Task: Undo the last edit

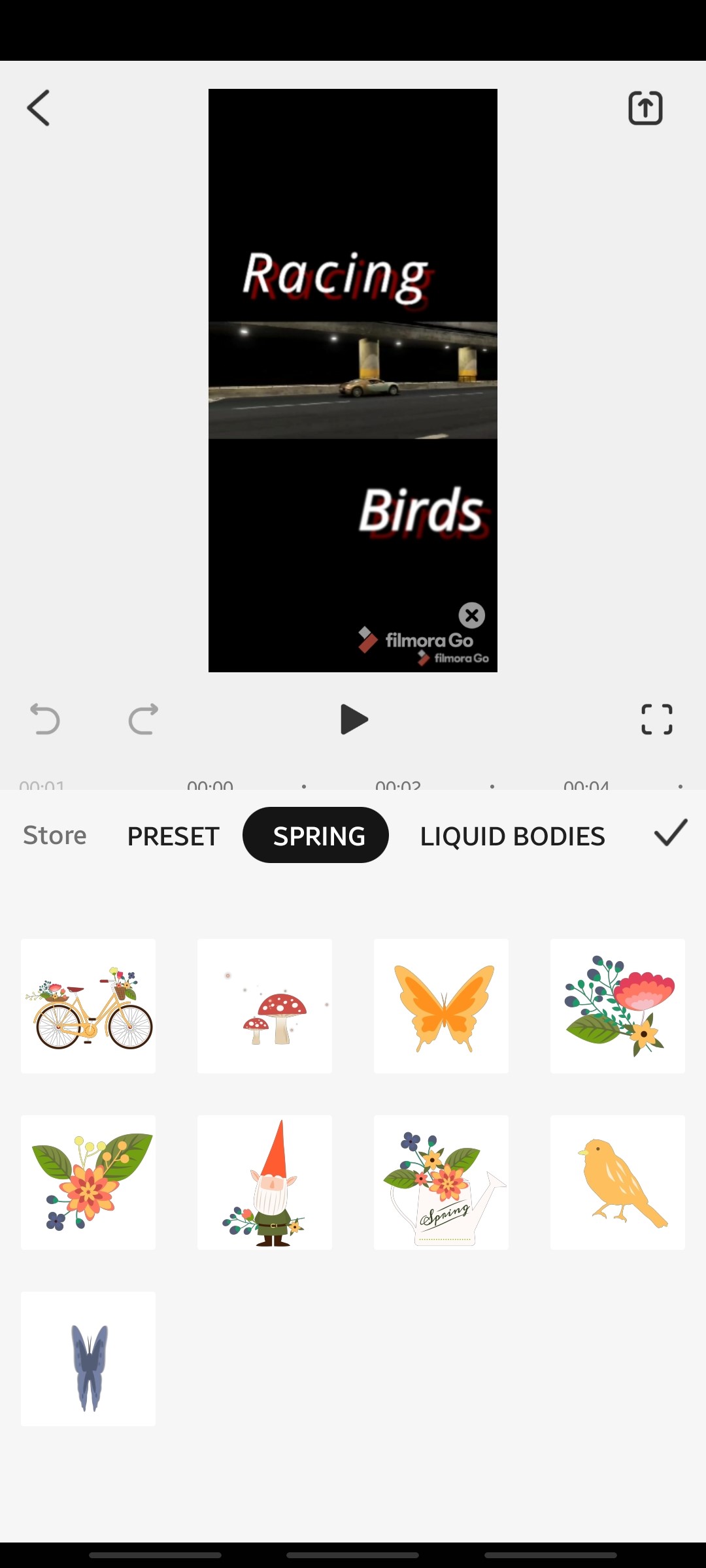Action: tap(44, 719)
